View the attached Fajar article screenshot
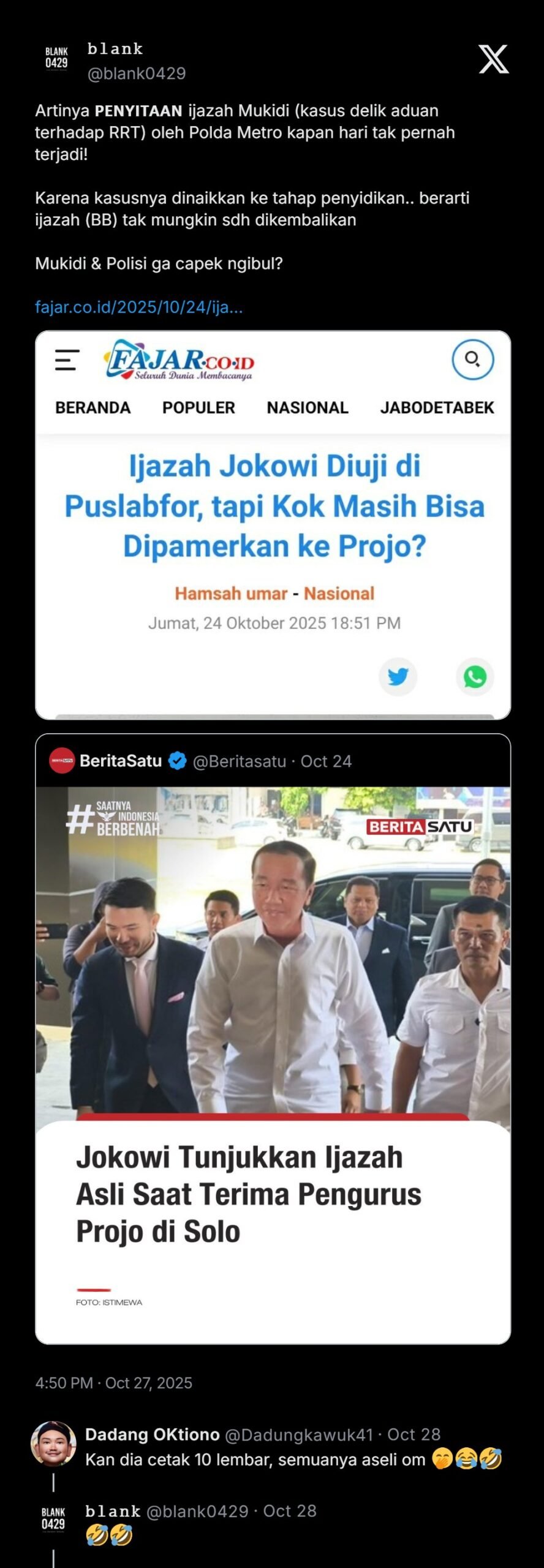544x1568 pixels. tap(273, 525)
